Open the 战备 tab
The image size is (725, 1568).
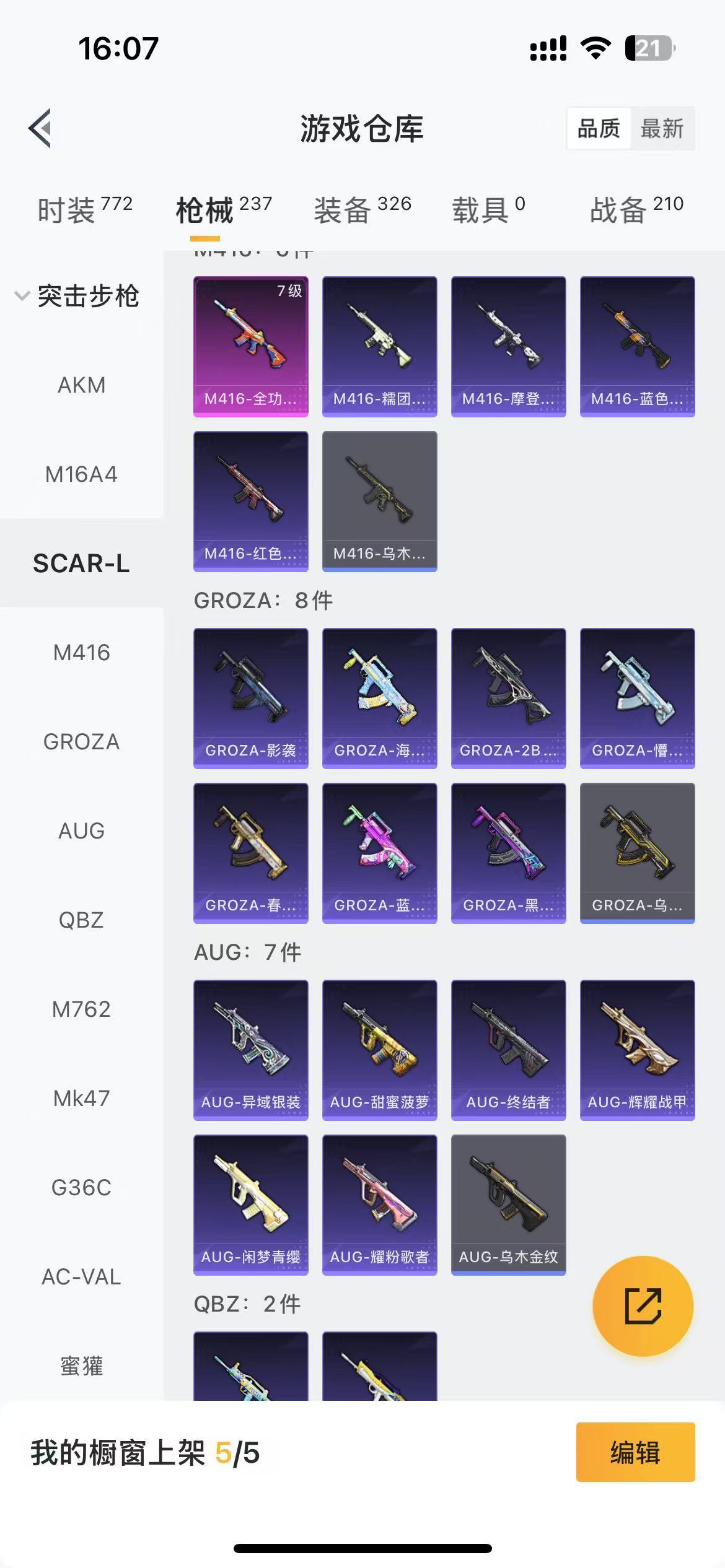click(x=636, y=209)
